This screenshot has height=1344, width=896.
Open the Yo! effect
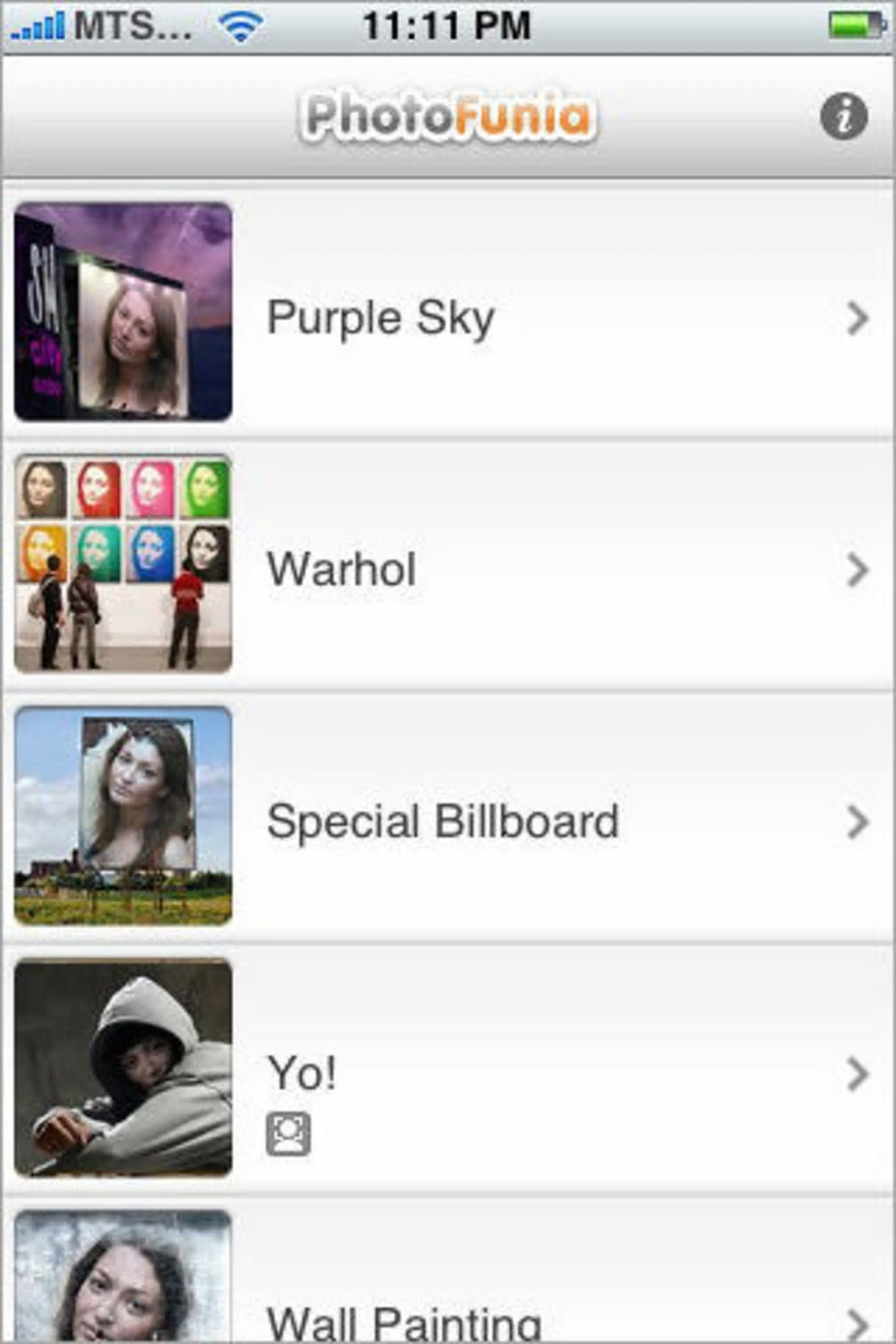(448, 1073)
